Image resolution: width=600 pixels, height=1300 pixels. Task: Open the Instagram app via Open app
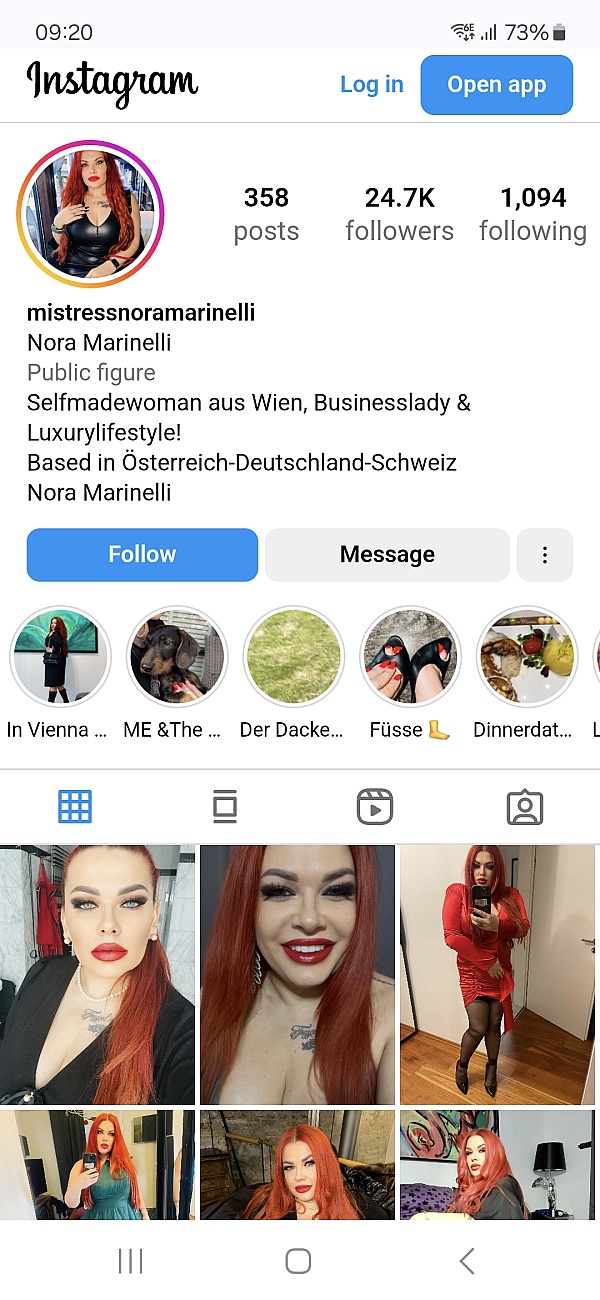496,85
